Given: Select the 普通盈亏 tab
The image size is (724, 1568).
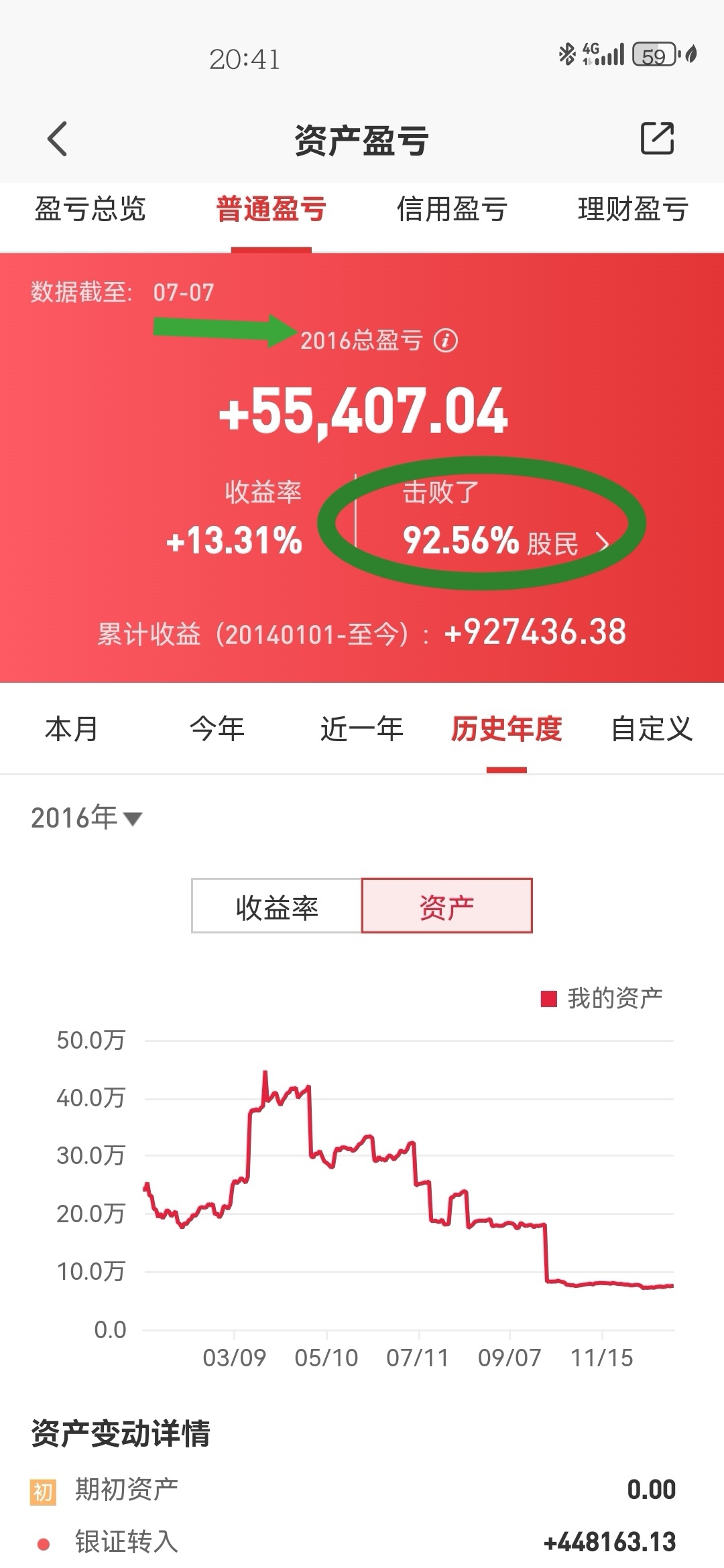Looking at the screenshot, I should point(271,209).
